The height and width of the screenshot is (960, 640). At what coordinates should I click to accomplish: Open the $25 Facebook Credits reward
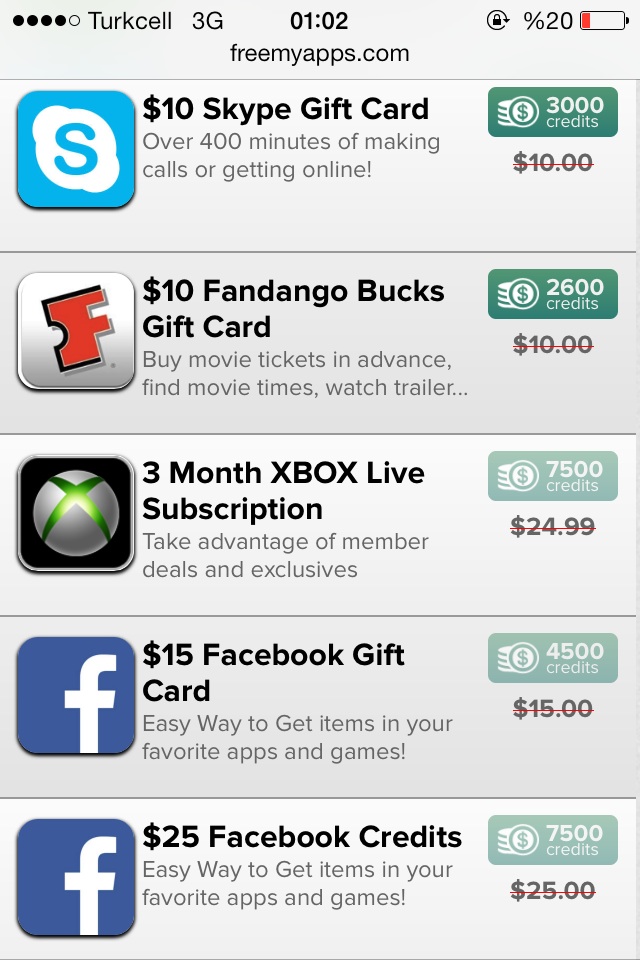point(302,837)
